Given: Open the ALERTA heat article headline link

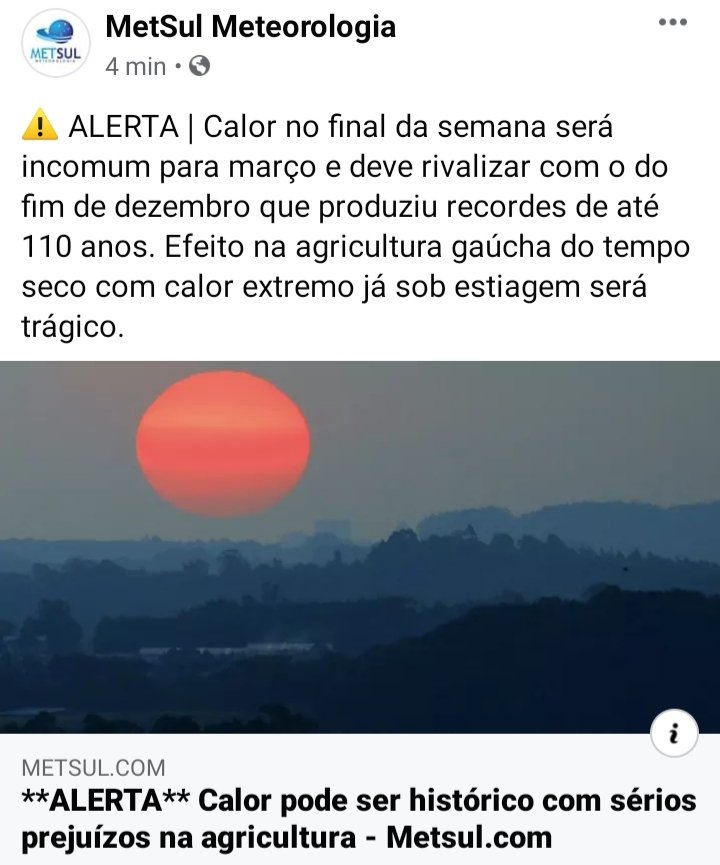Looking at the screenshot, I should (x=358, y=817).
